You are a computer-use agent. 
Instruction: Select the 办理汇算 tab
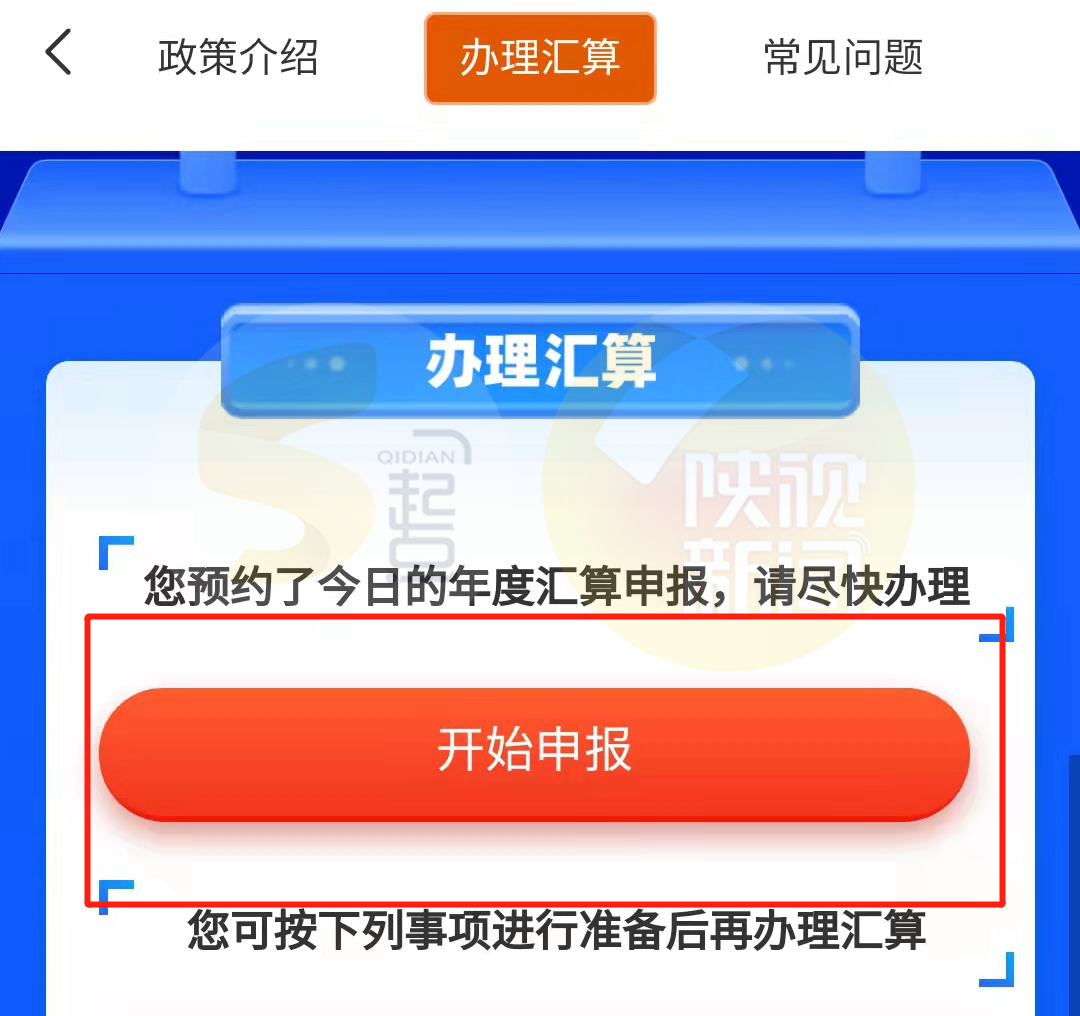[x=540, y=58]
